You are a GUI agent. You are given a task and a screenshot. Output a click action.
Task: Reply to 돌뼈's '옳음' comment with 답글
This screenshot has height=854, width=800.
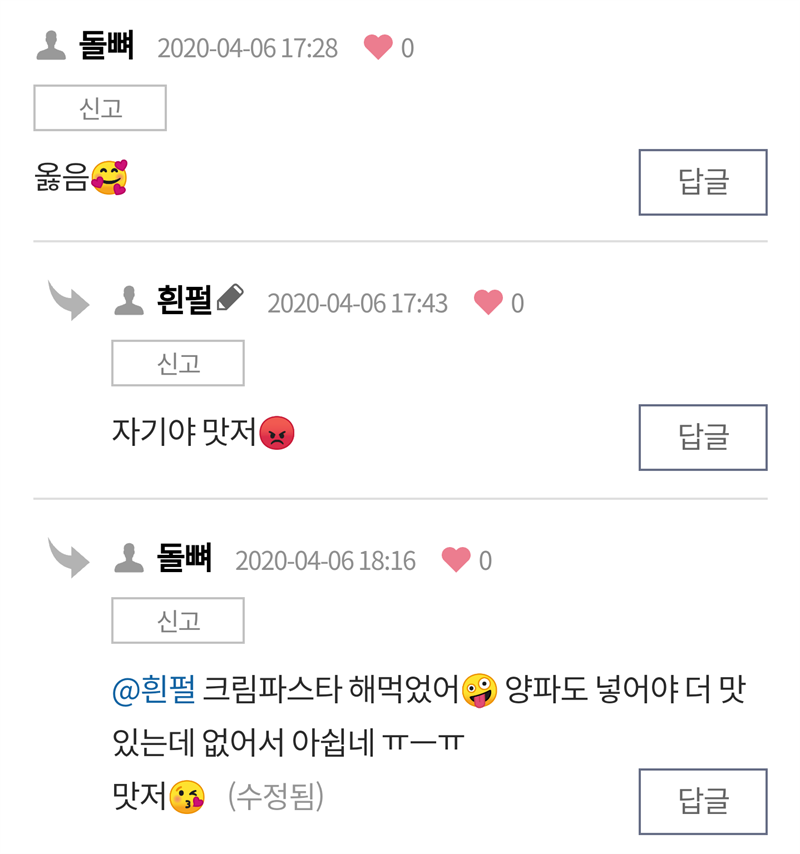click(703, 182)
